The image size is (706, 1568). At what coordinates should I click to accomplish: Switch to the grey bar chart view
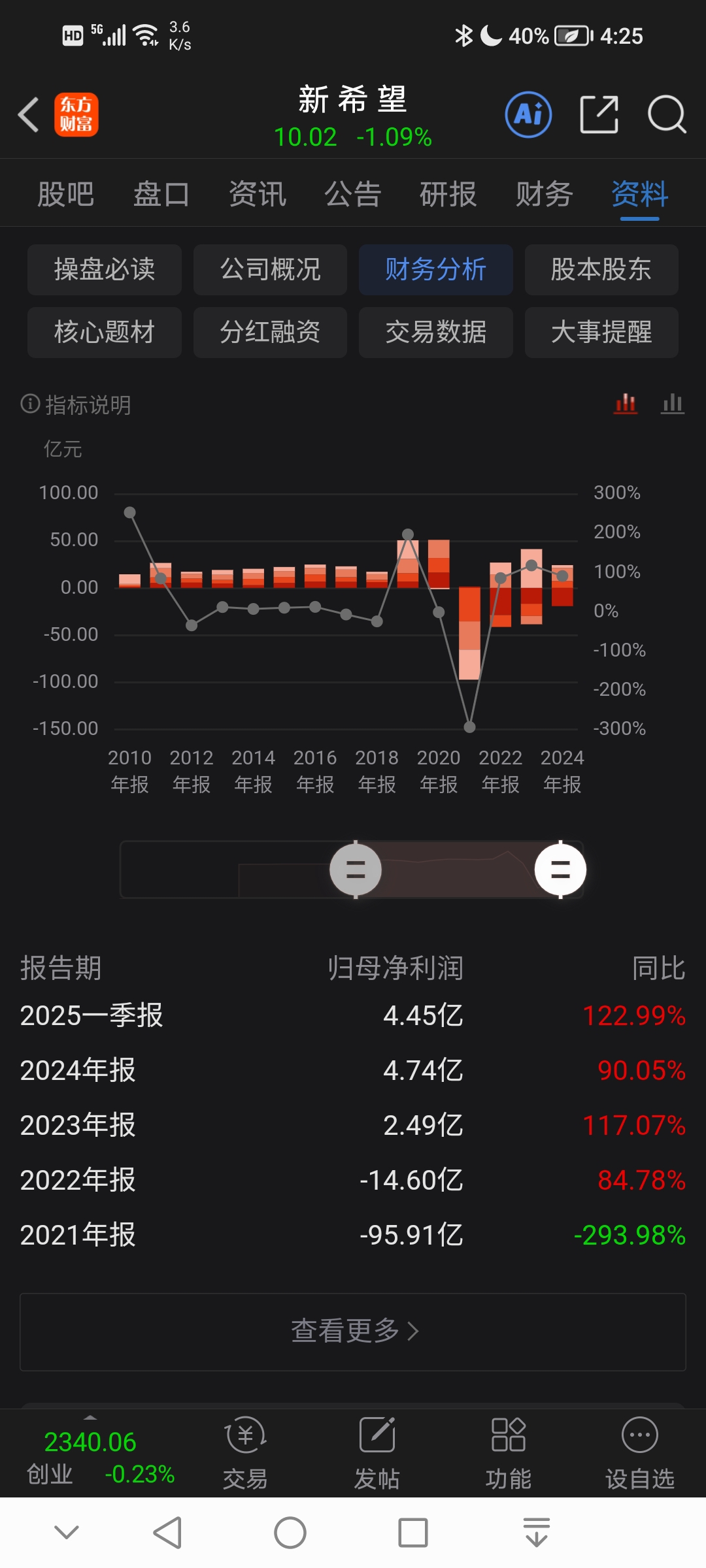click(x=673, y=404)
